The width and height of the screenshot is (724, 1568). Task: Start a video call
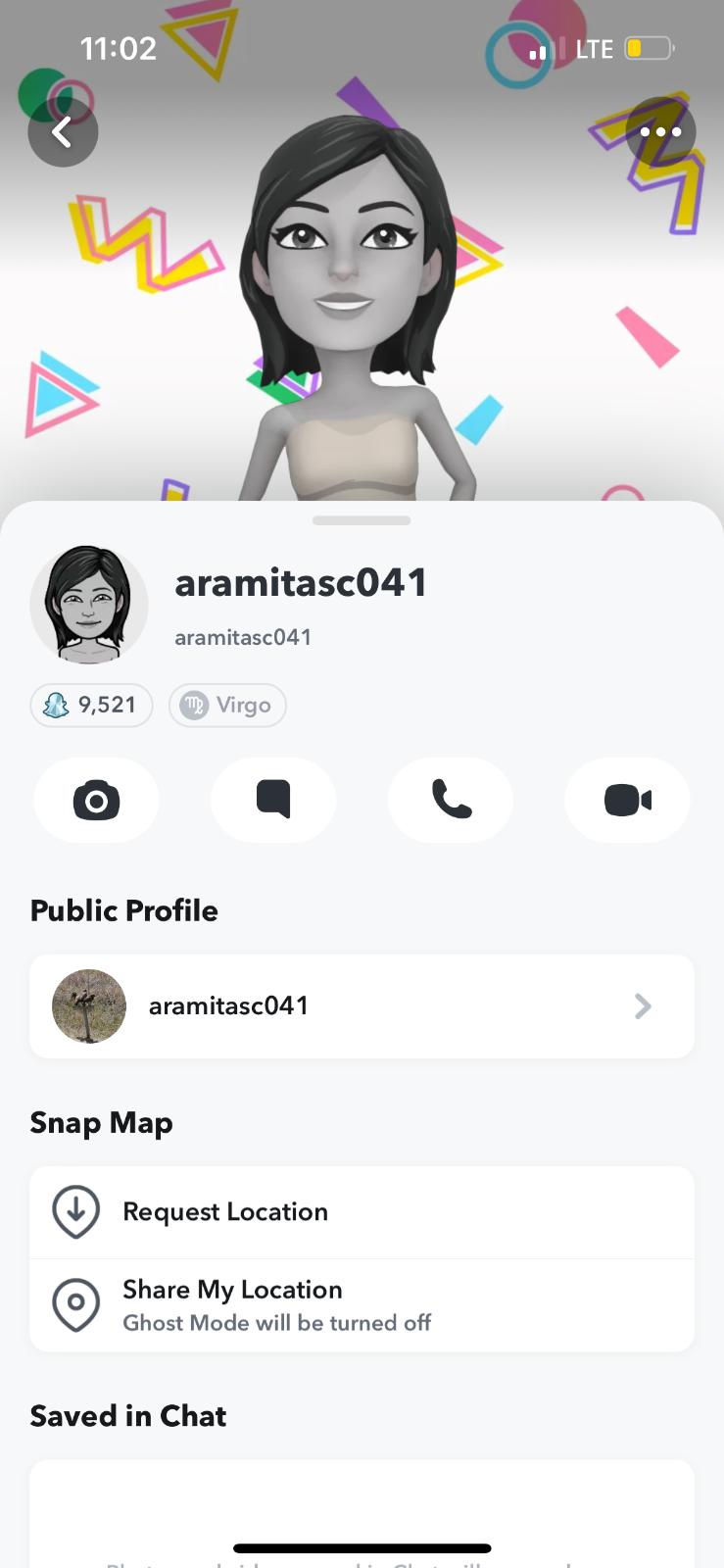click(x=627, y=801)
